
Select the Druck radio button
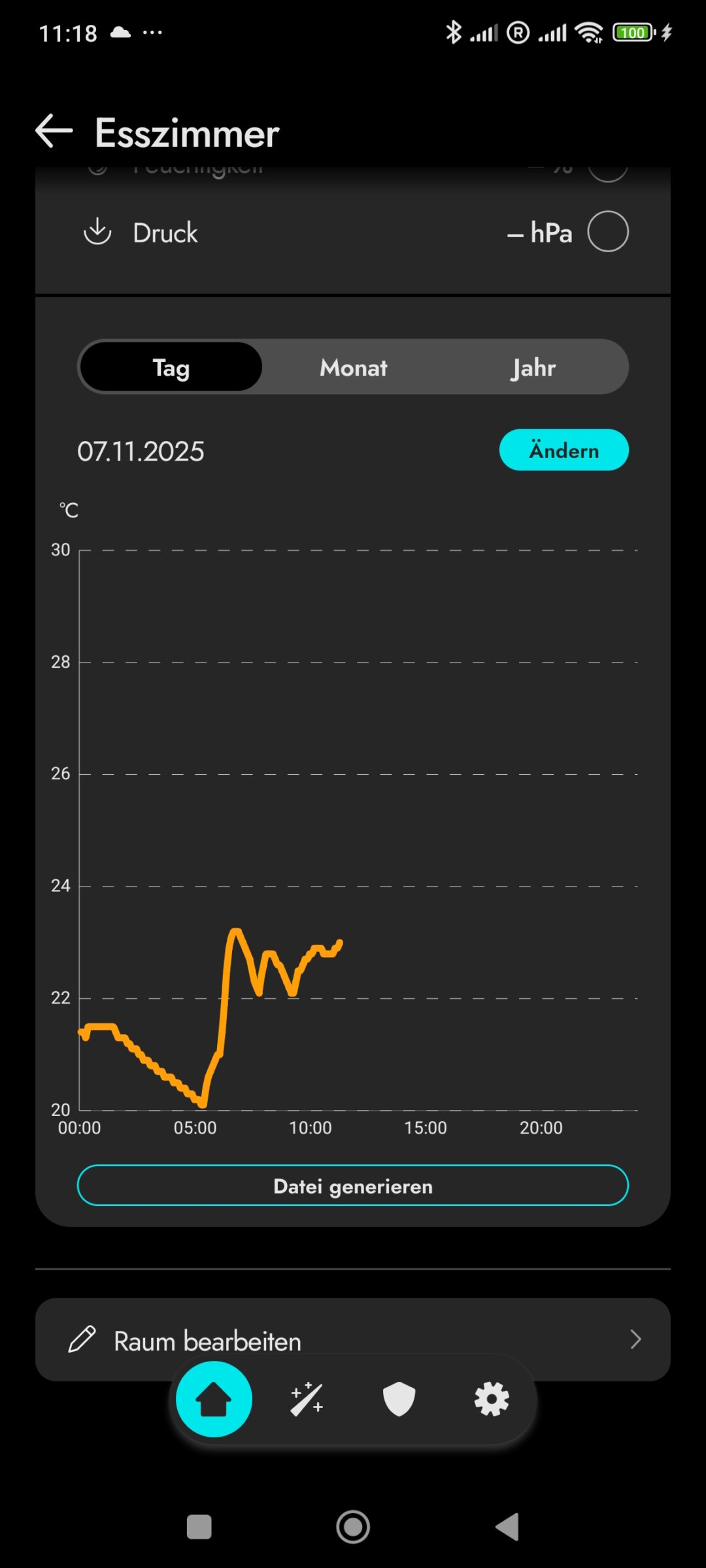coord(607,232)
